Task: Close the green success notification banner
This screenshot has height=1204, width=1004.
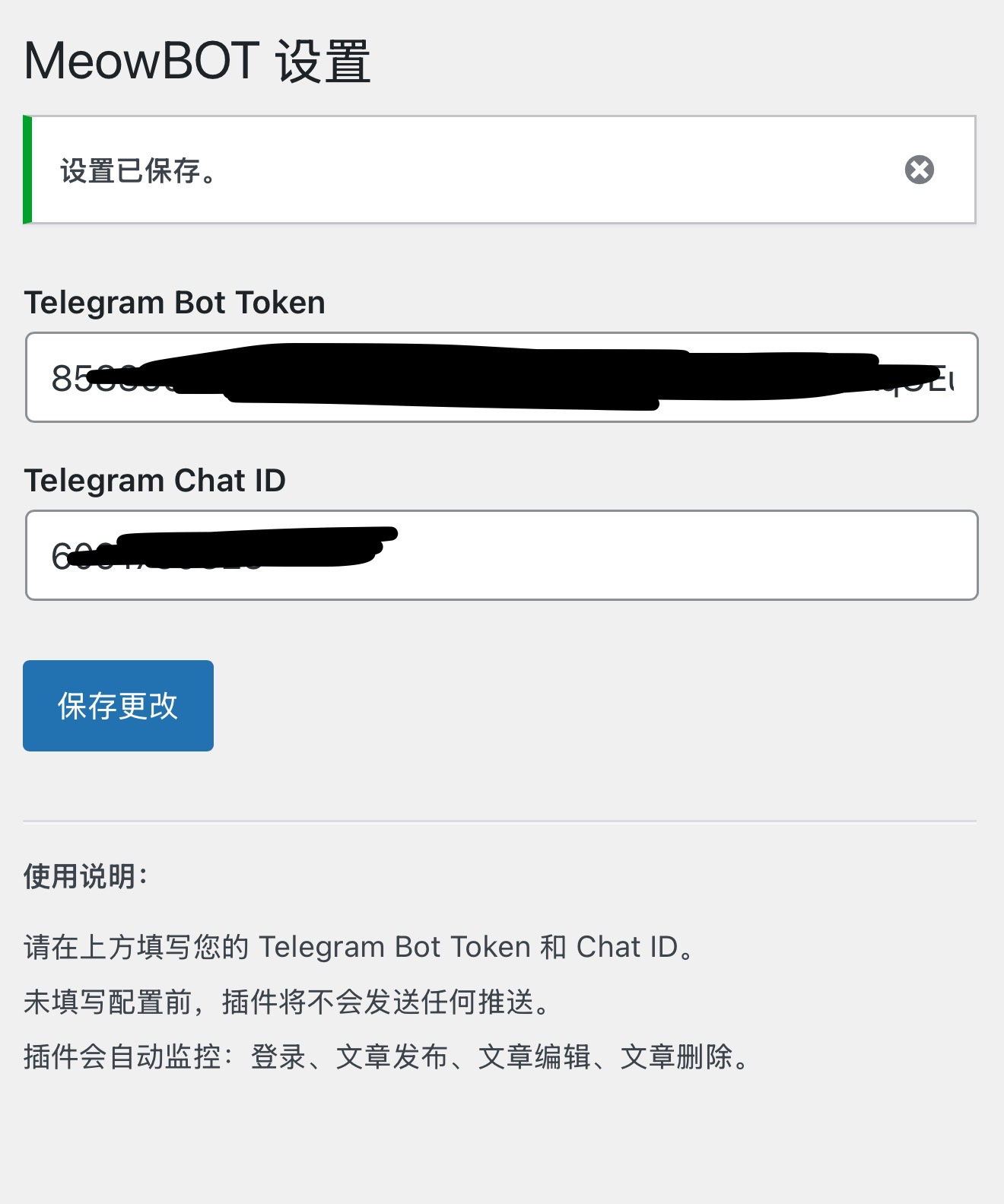Action: coord(919,170)
